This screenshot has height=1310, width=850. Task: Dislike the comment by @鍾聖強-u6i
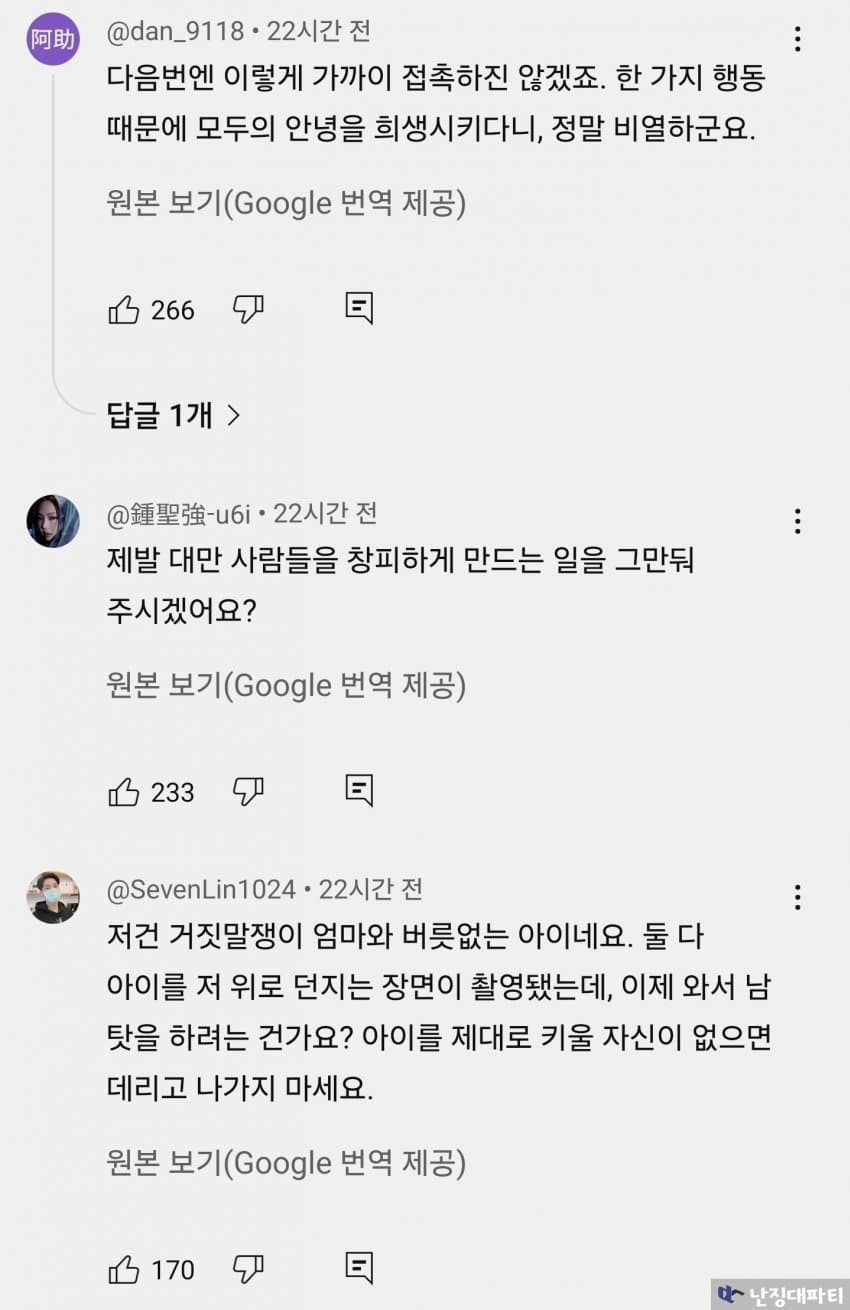coord(247,792)
